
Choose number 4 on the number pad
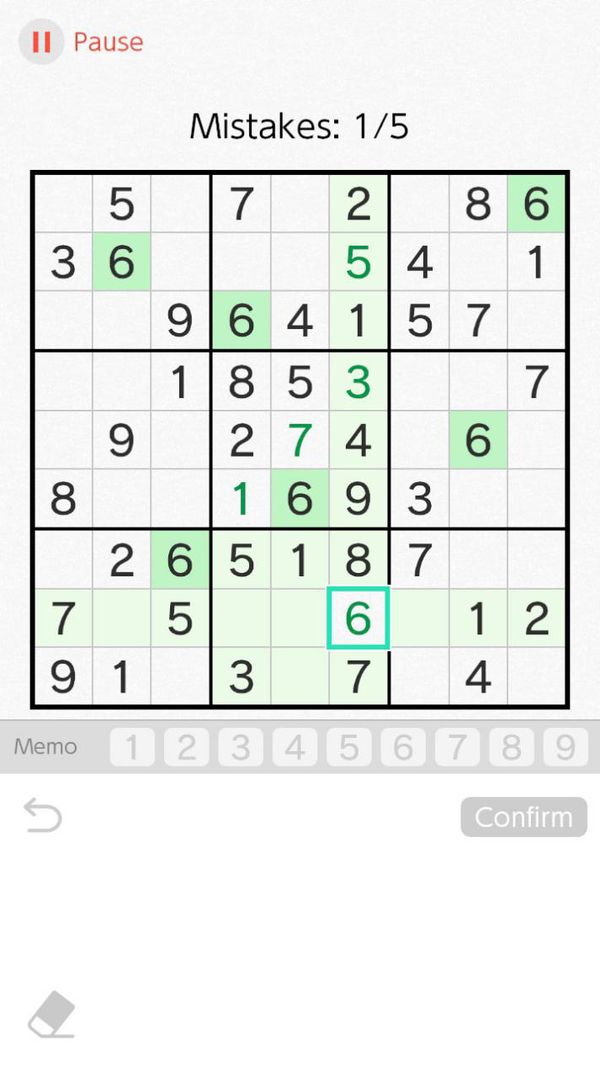pos(294,748)
